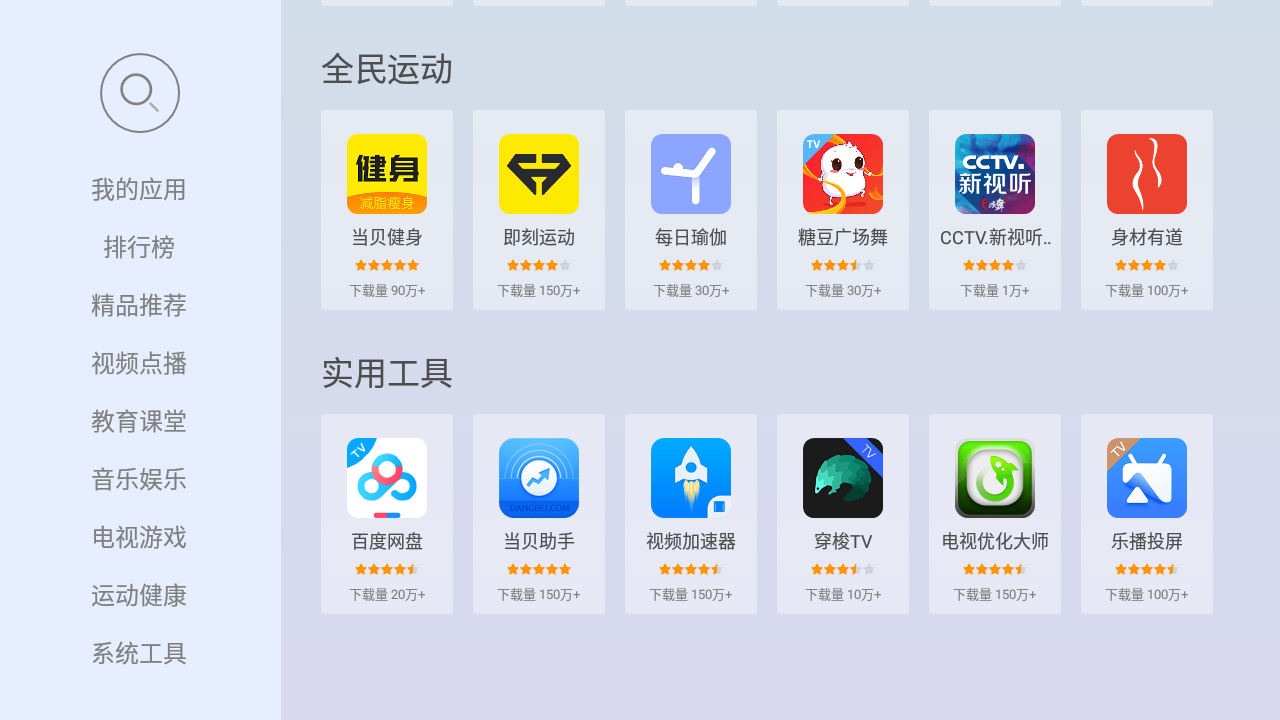View 电视优化大师 app details
Image resolution: width=1280 pixels, height=720 pixels.
[x=995, y=514]
